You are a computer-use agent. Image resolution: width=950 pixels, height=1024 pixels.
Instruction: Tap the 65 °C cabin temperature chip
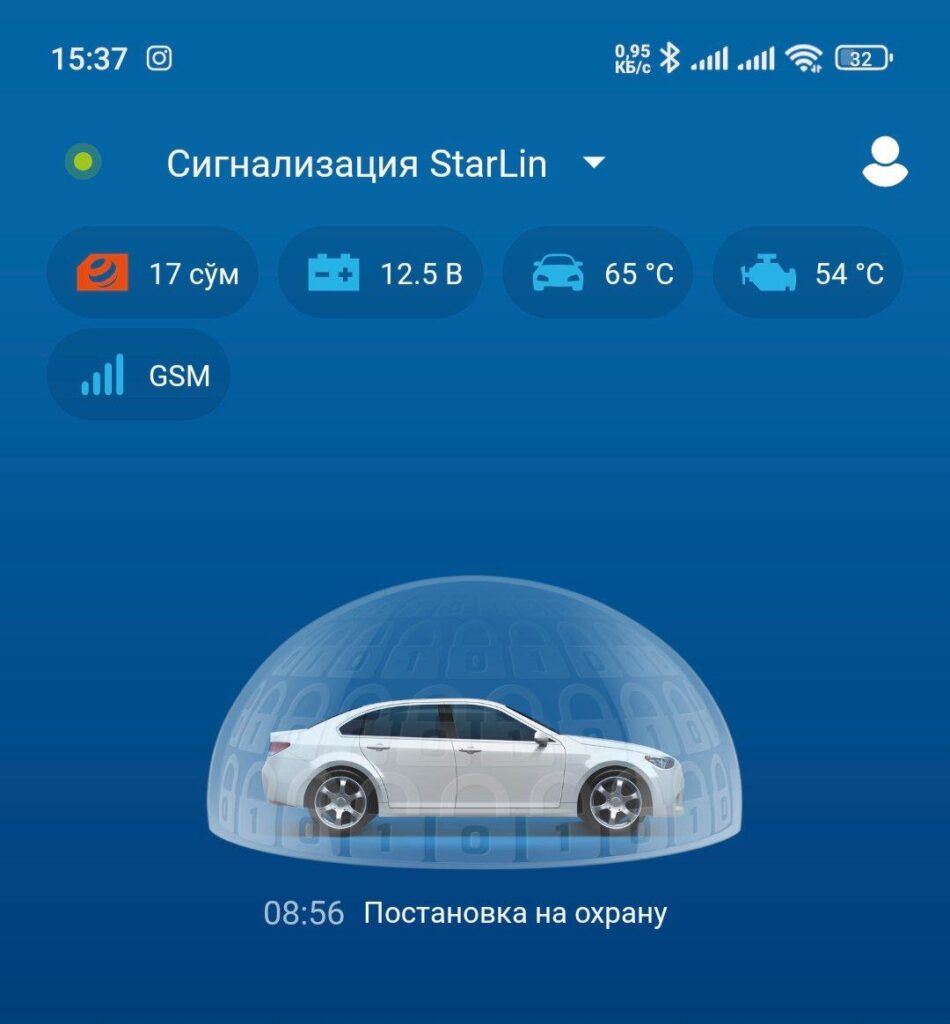[597, 273]
